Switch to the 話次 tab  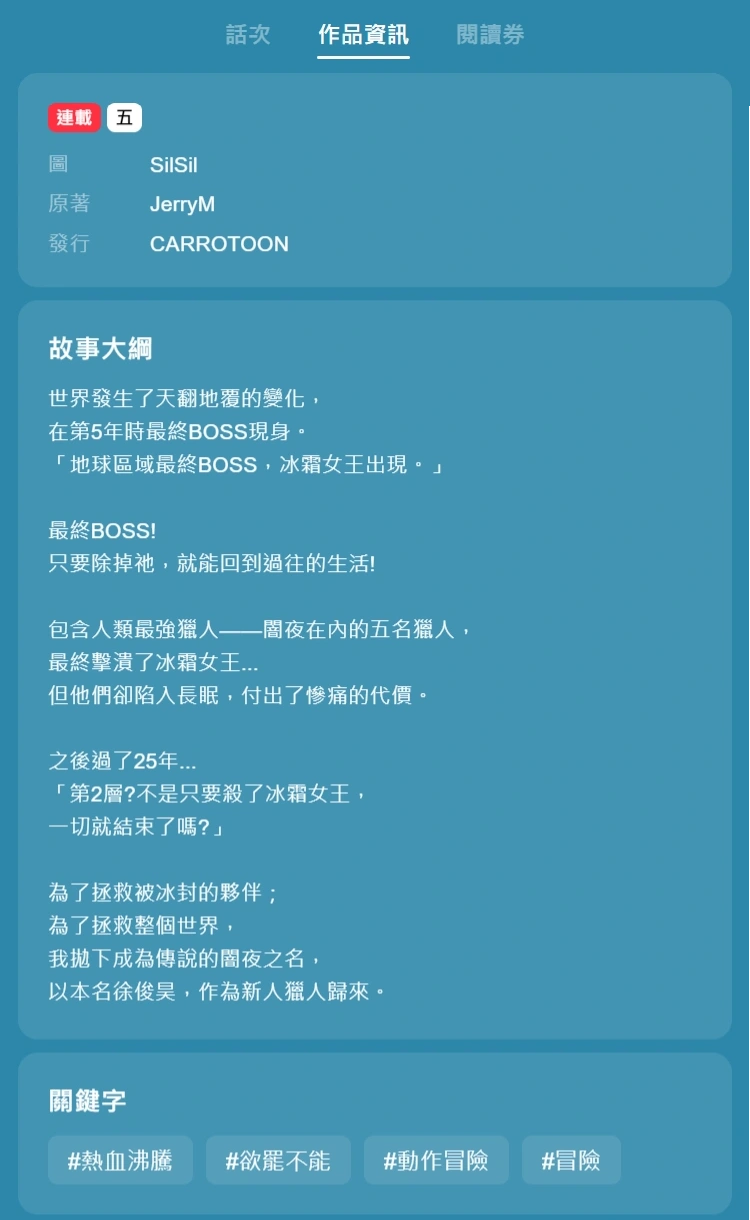pos(248,35)
